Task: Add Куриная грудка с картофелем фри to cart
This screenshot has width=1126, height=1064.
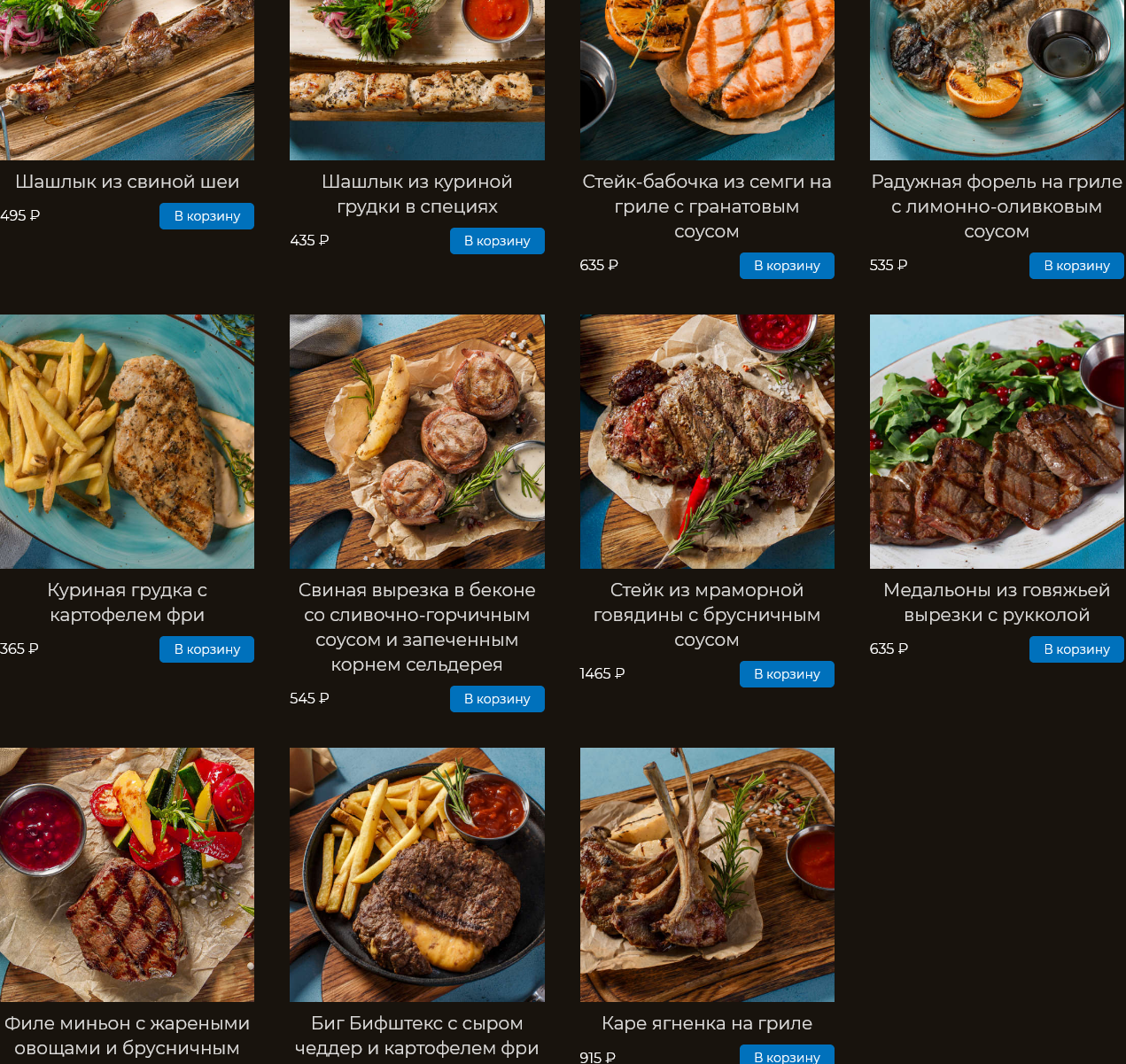Action: click(206, 649)
